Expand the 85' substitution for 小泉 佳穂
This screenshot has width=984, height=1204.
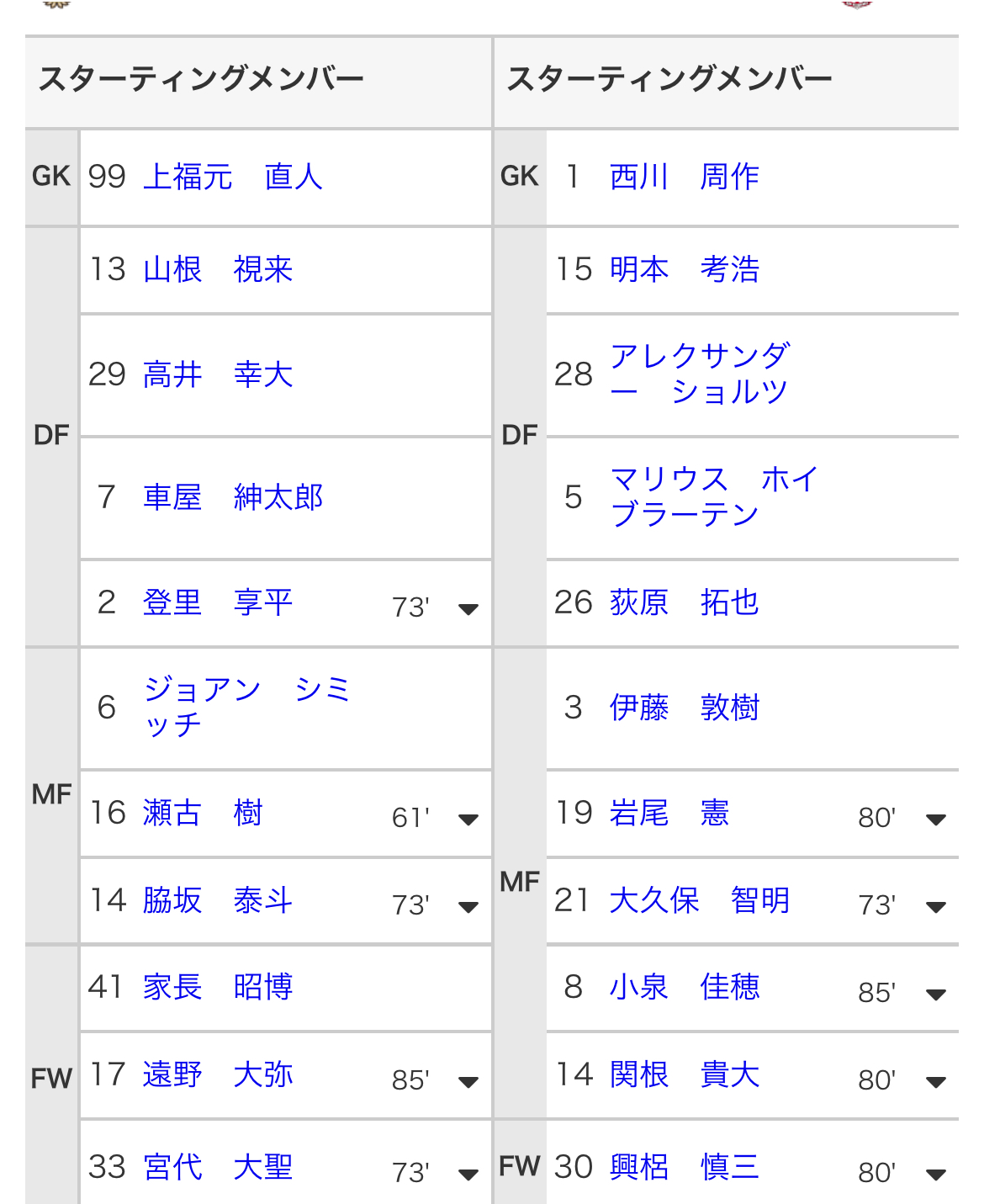coord(935,994)
